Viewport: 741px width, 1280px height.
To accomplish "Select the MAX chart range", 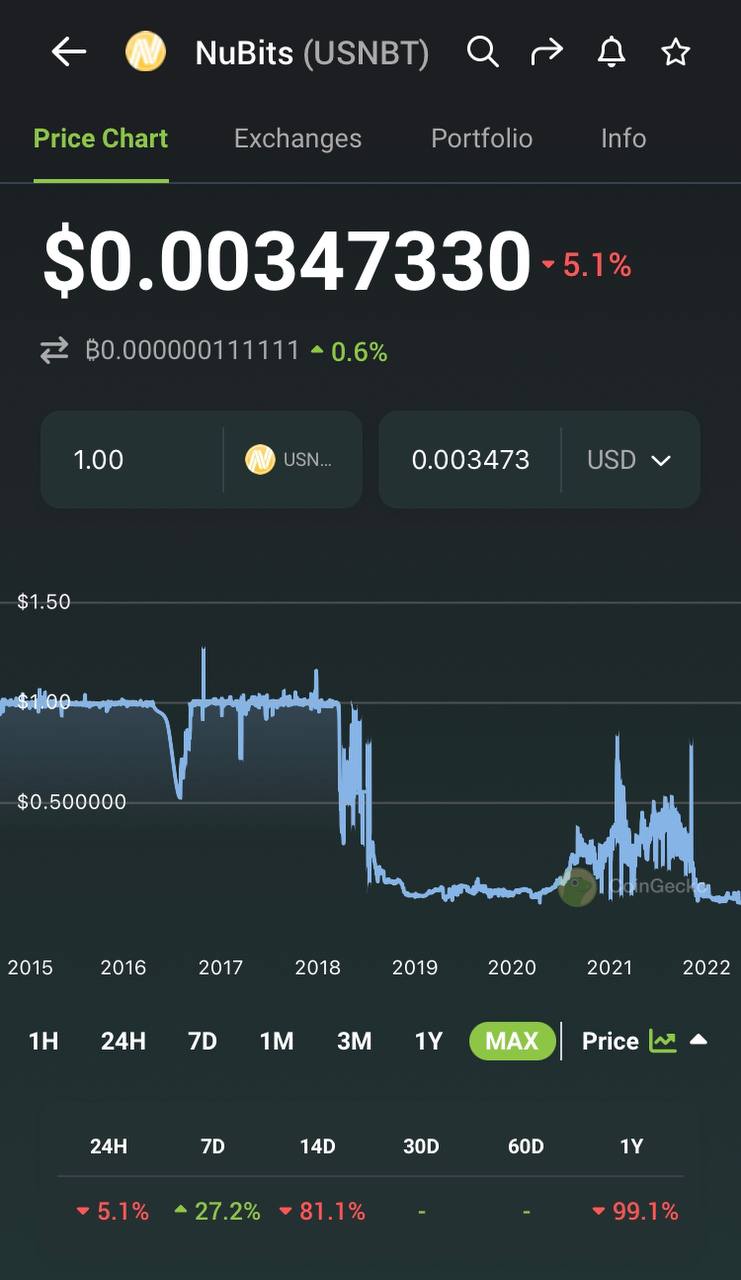I will point(512,1041).
